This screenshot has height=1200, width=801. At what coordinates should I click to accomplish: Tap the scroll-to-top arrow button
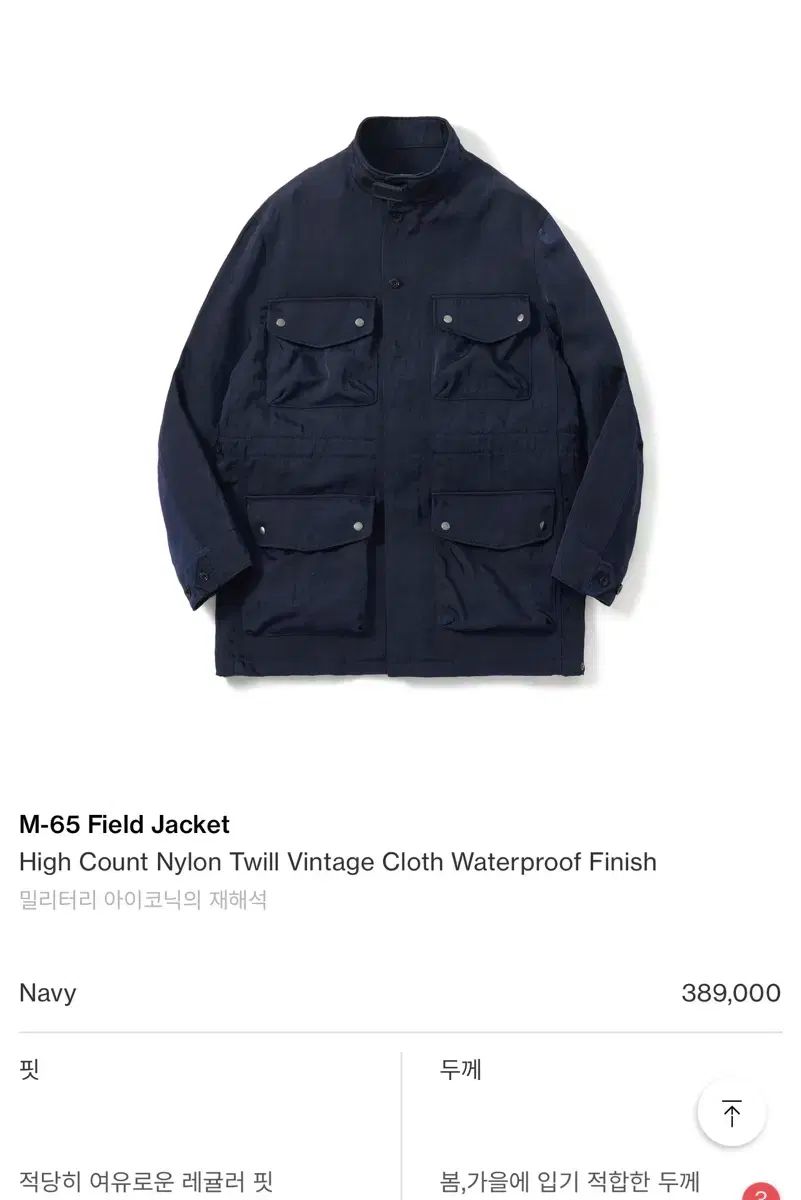[732, 1113]
